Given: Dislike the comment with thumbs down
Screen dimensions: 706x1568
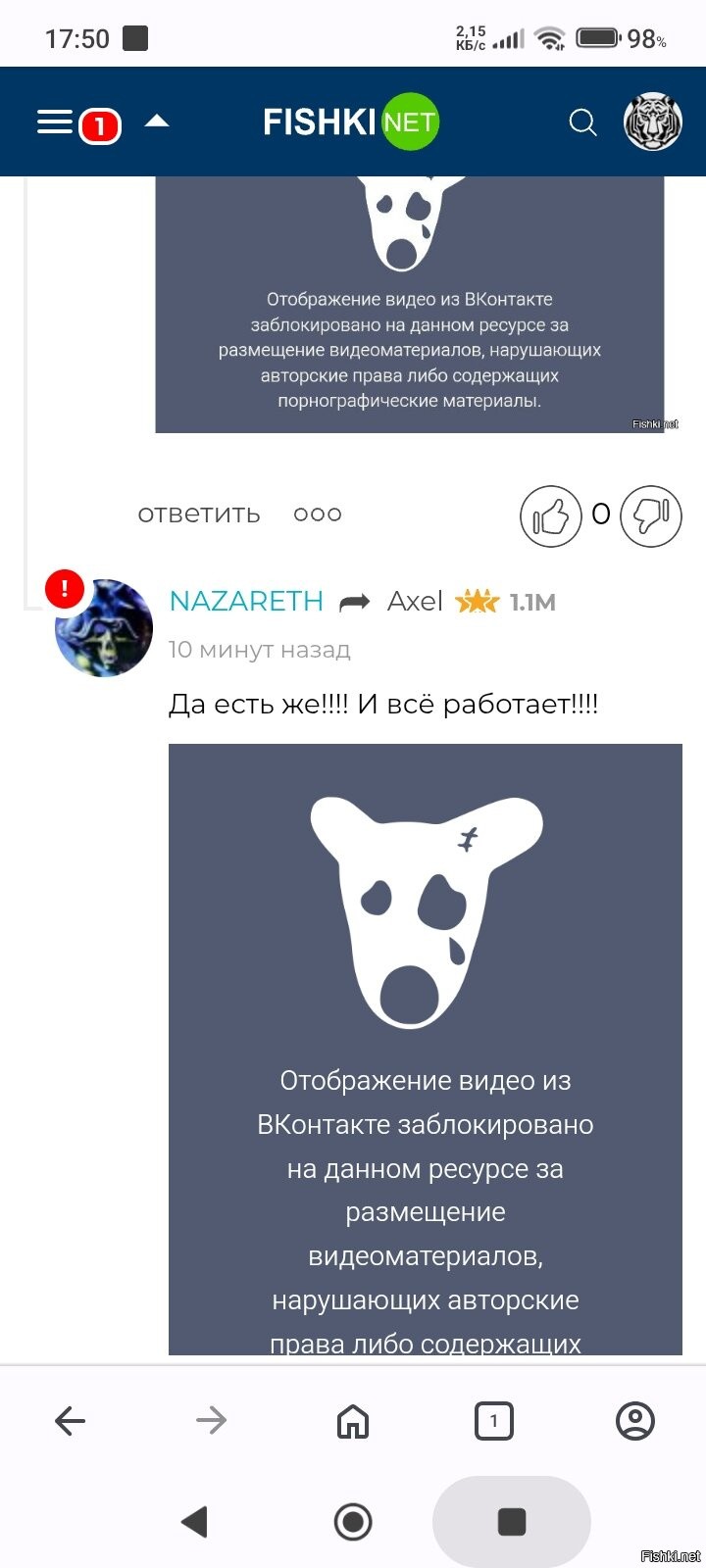Looking at the screenshot, I should pyautogui.click(x=652, y=515).
